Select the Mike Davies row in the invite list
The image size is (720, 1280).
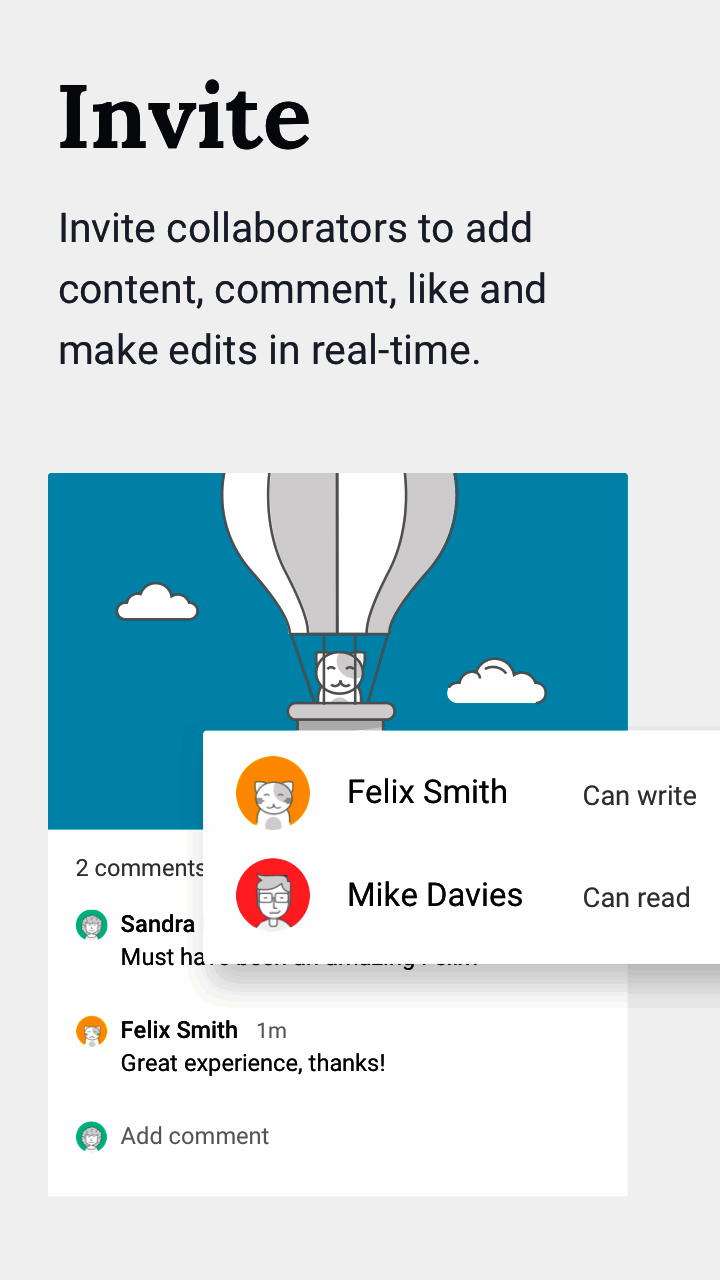click(x=435, y=894)
